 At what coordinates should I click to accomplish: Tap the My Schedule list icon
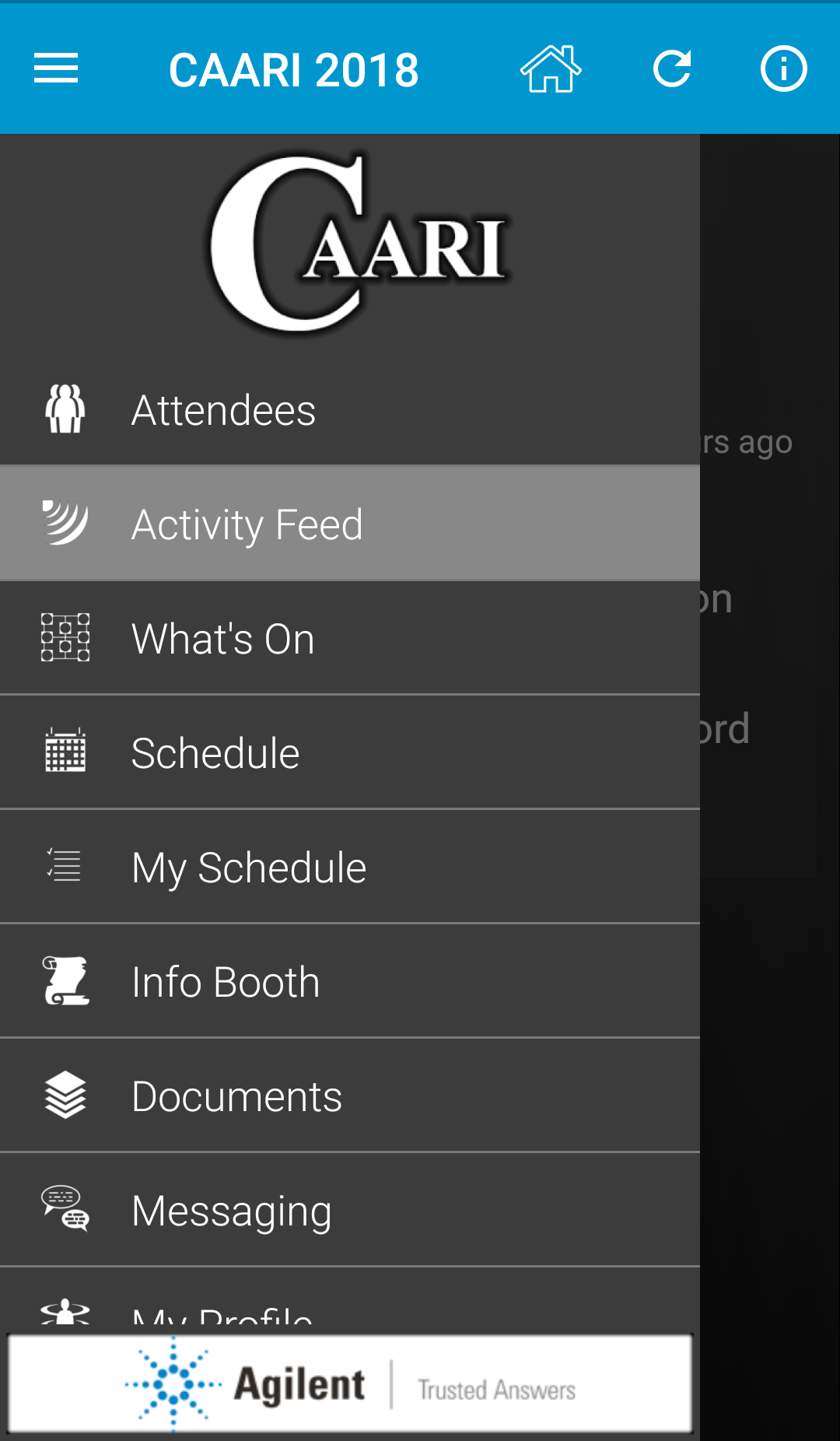pyautogui.click(x=65, y=865)
